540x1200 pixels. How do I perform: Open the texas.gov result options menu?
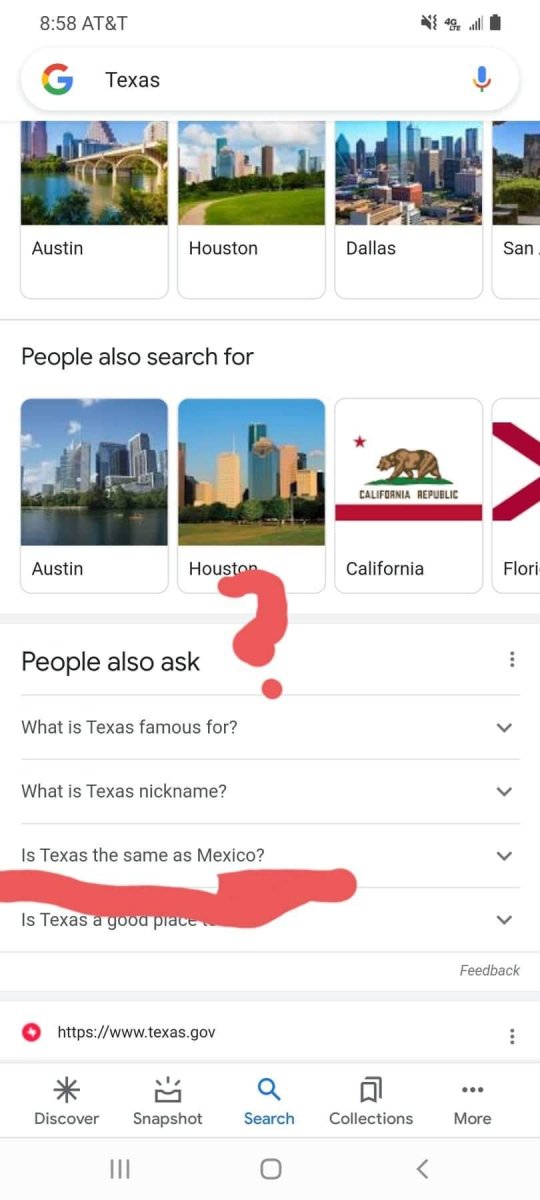(512, 1036)
